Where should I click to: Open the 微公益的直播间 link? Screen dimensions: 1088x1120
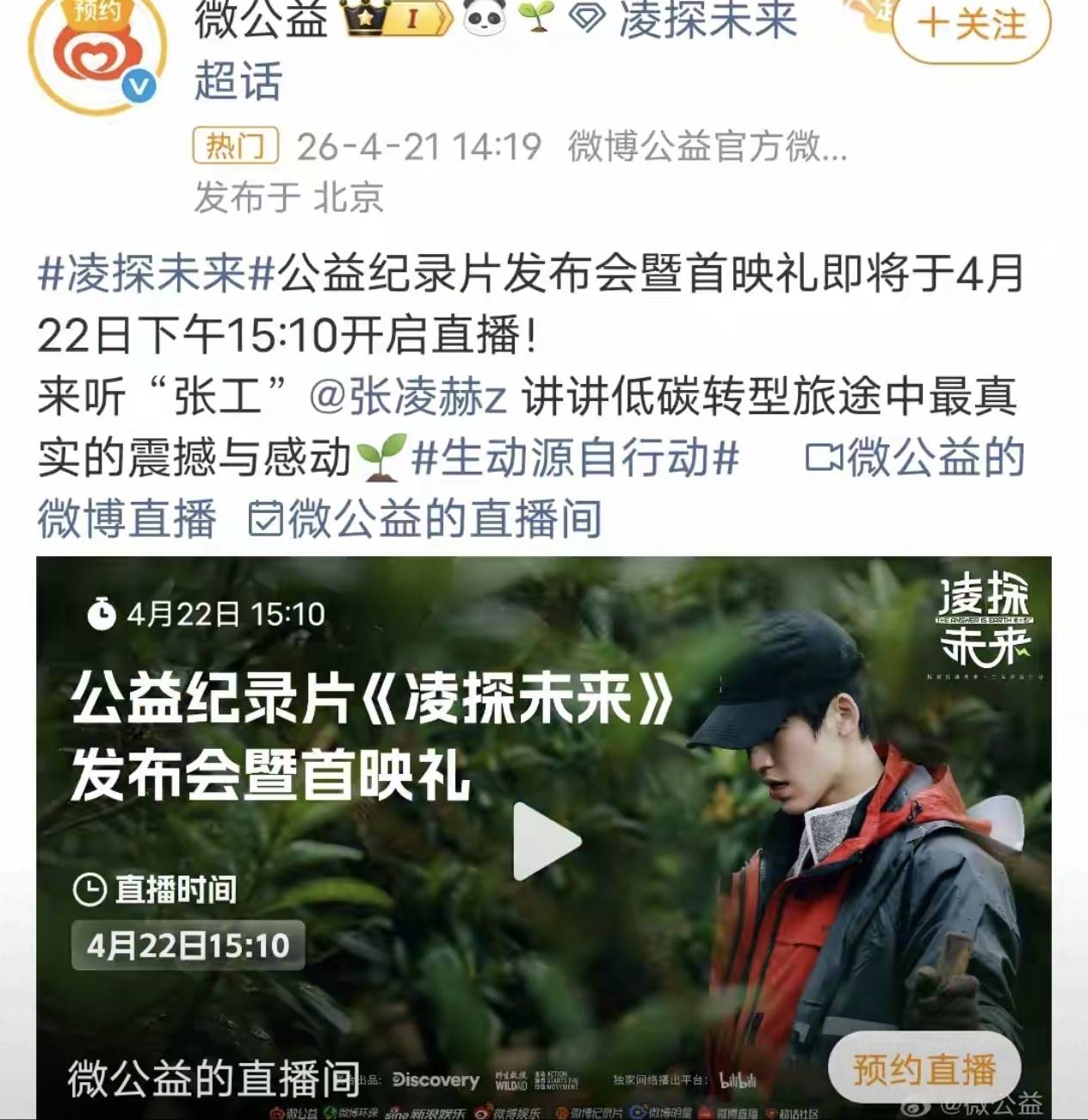pyautogui.click(x=425, y=519)
